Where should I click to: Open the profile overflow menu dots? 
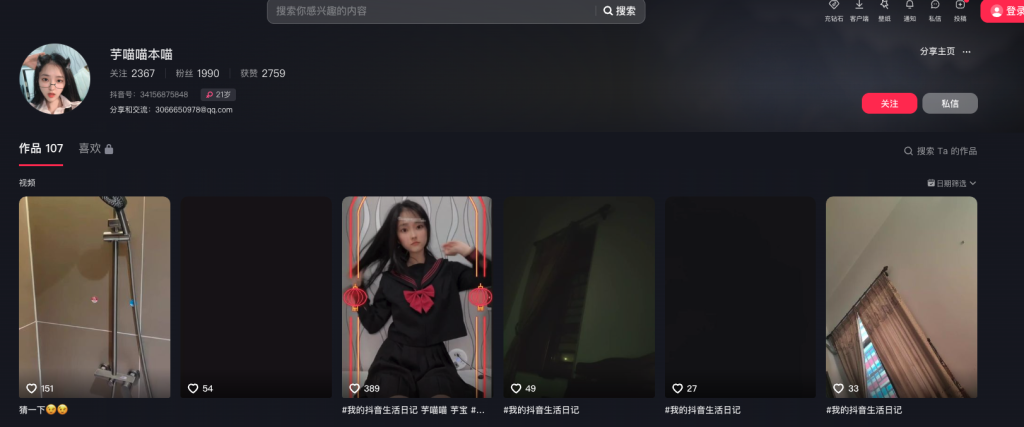pos(967,51)
